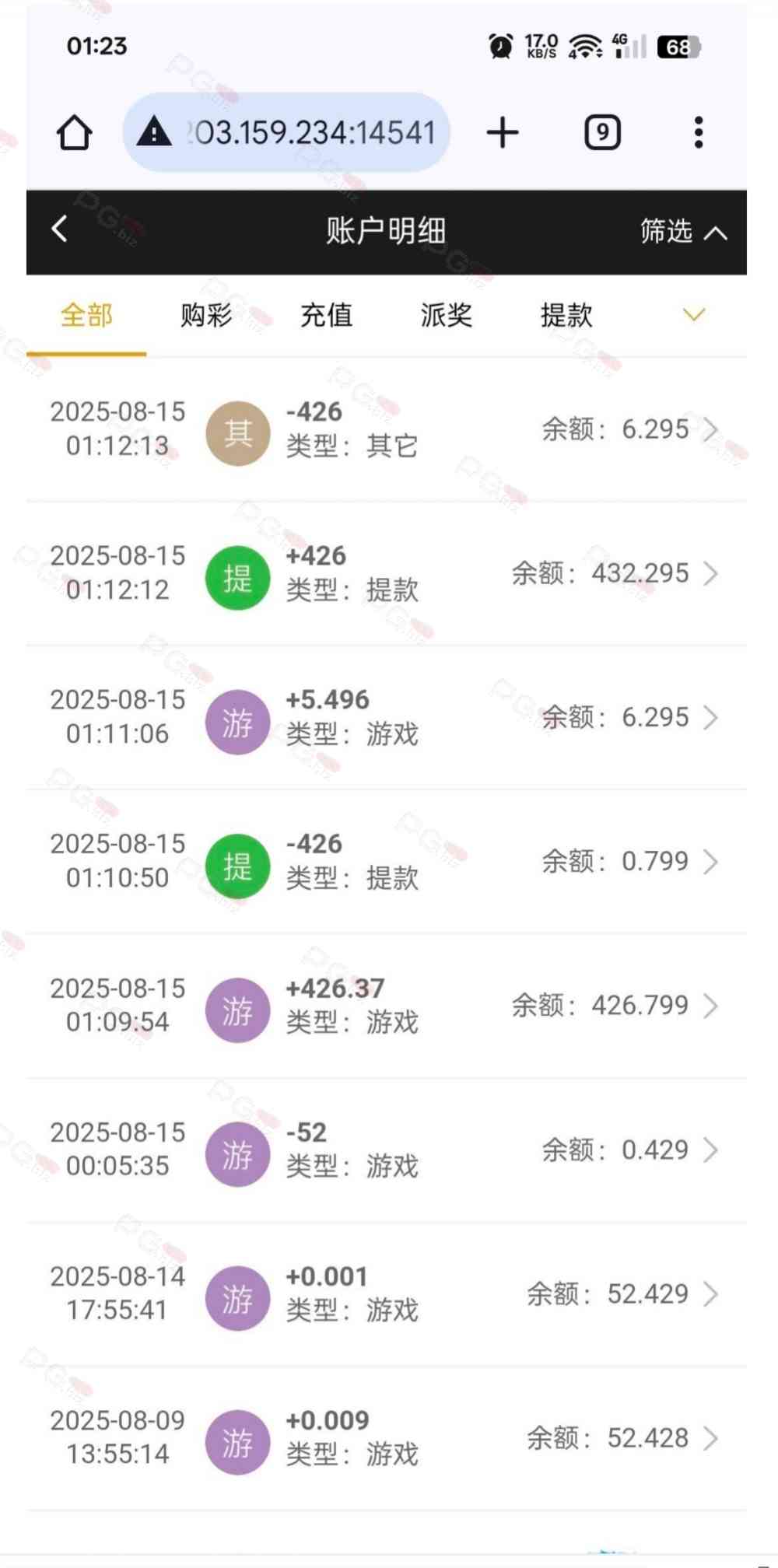Open the 筛选 filter

point(684,231)
